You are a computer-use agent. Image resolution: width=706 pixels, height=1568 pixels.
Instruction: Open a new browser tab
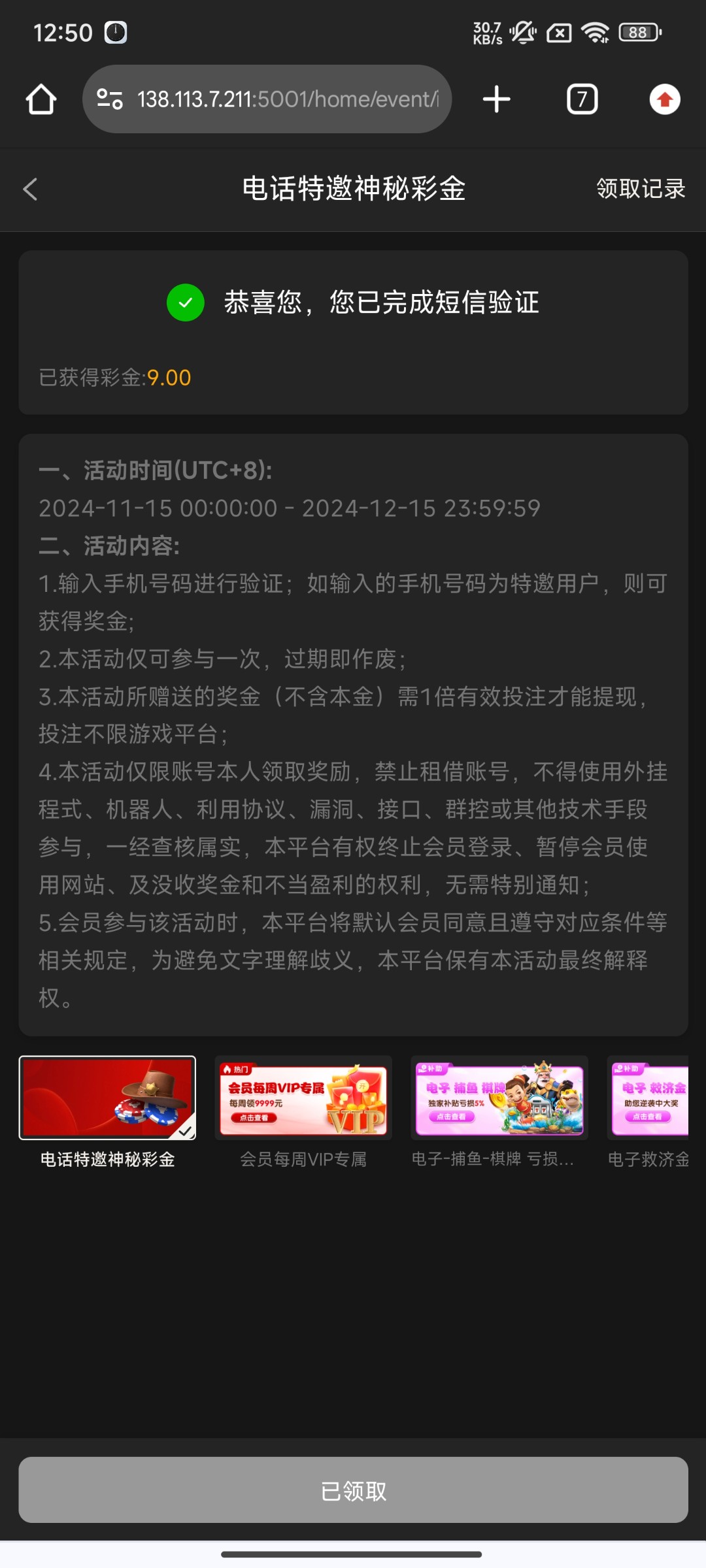(496, 99)
